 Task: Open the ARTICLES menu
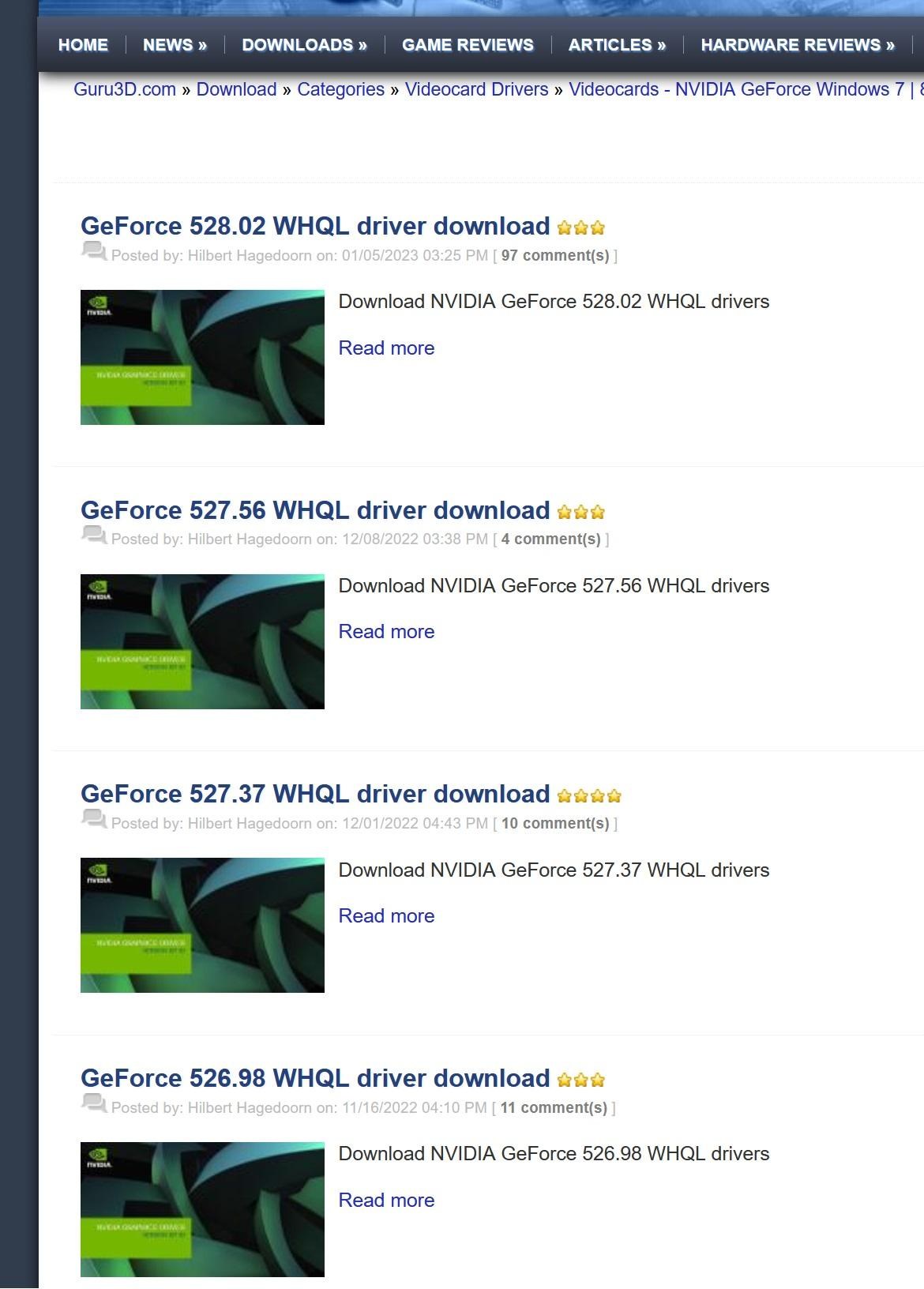[617, 45]
